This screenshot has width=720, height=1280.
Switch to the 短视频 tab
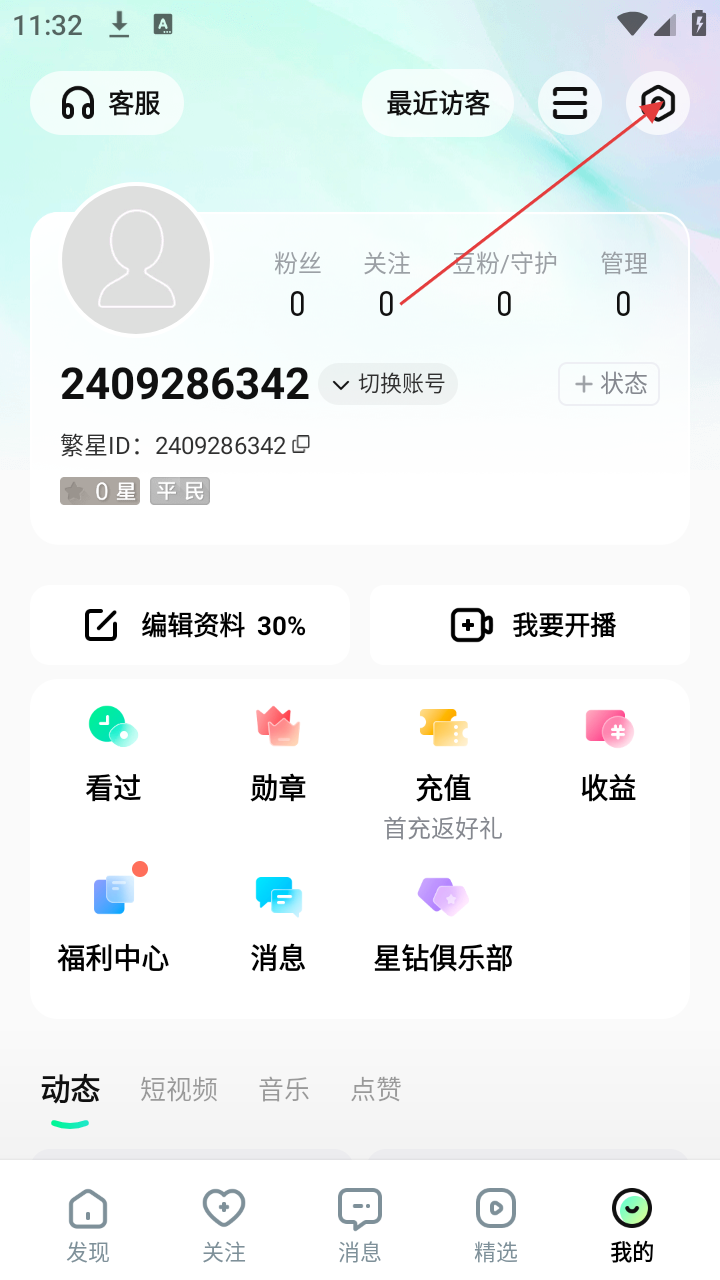click(179, 1089)
